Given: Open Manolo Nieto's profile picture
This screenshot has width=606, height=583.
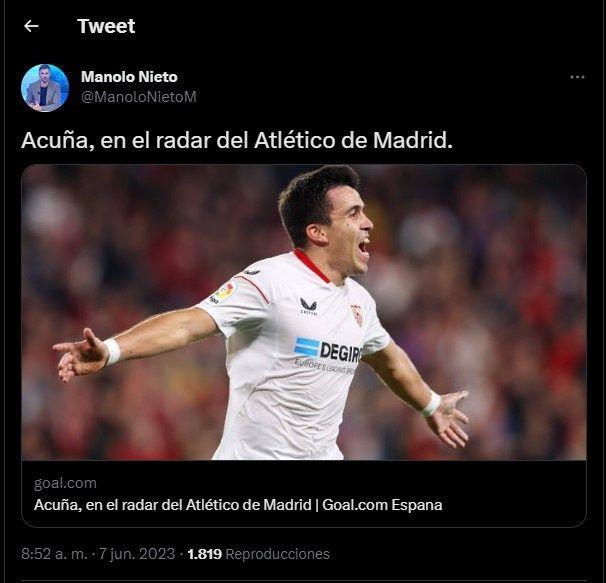Looking at the screenshot, I should pyautogui.click(x=45, y=87).
